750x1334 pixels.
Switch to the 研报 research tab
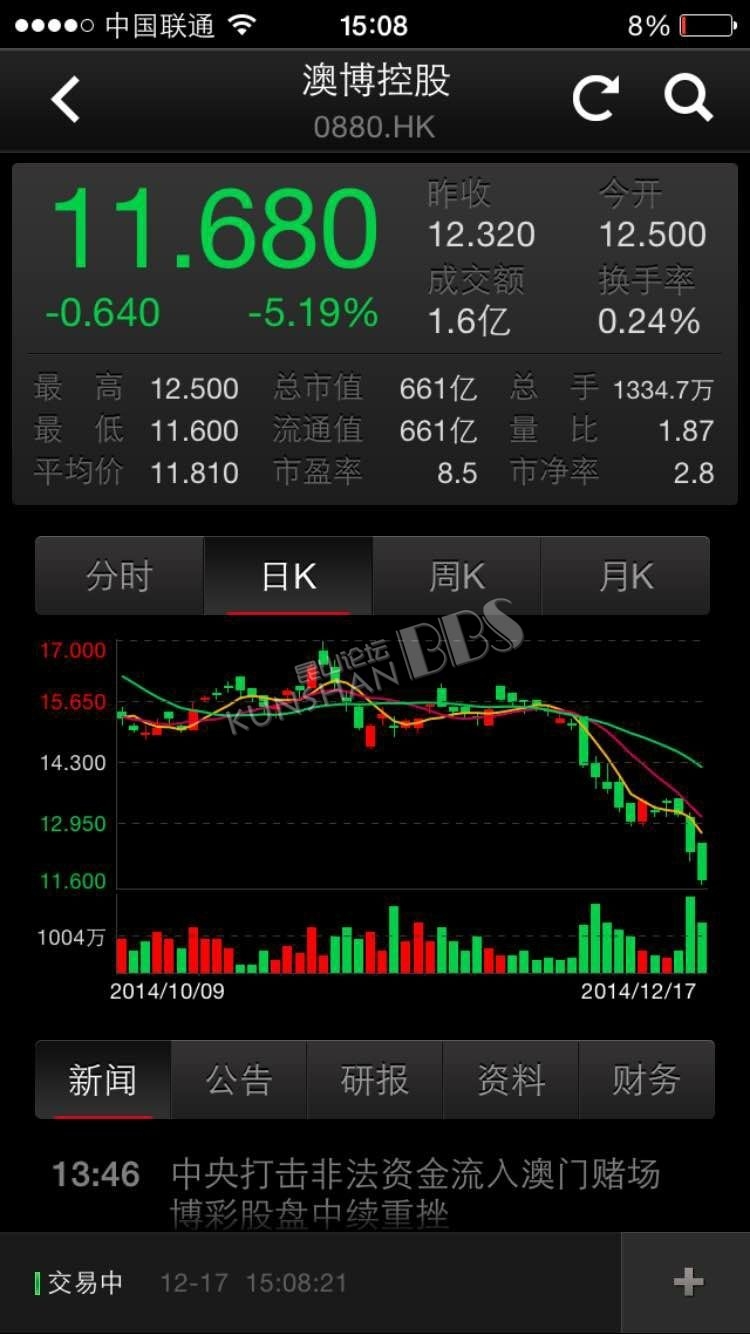click(x=375, y=1080)
